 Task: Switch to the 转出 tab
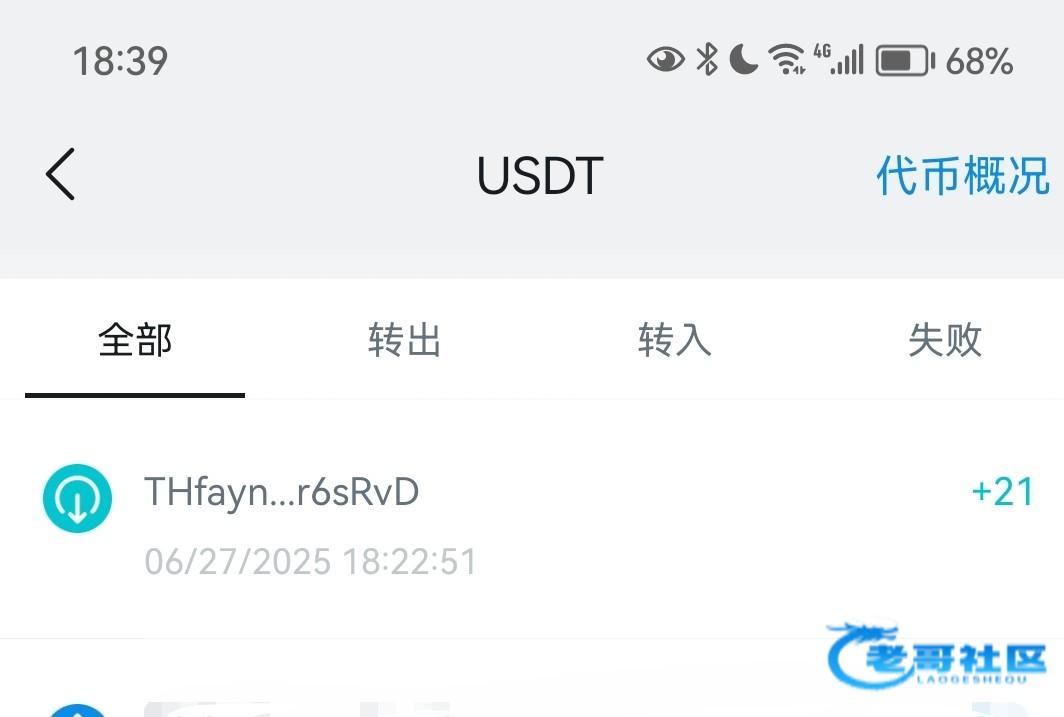404,340
